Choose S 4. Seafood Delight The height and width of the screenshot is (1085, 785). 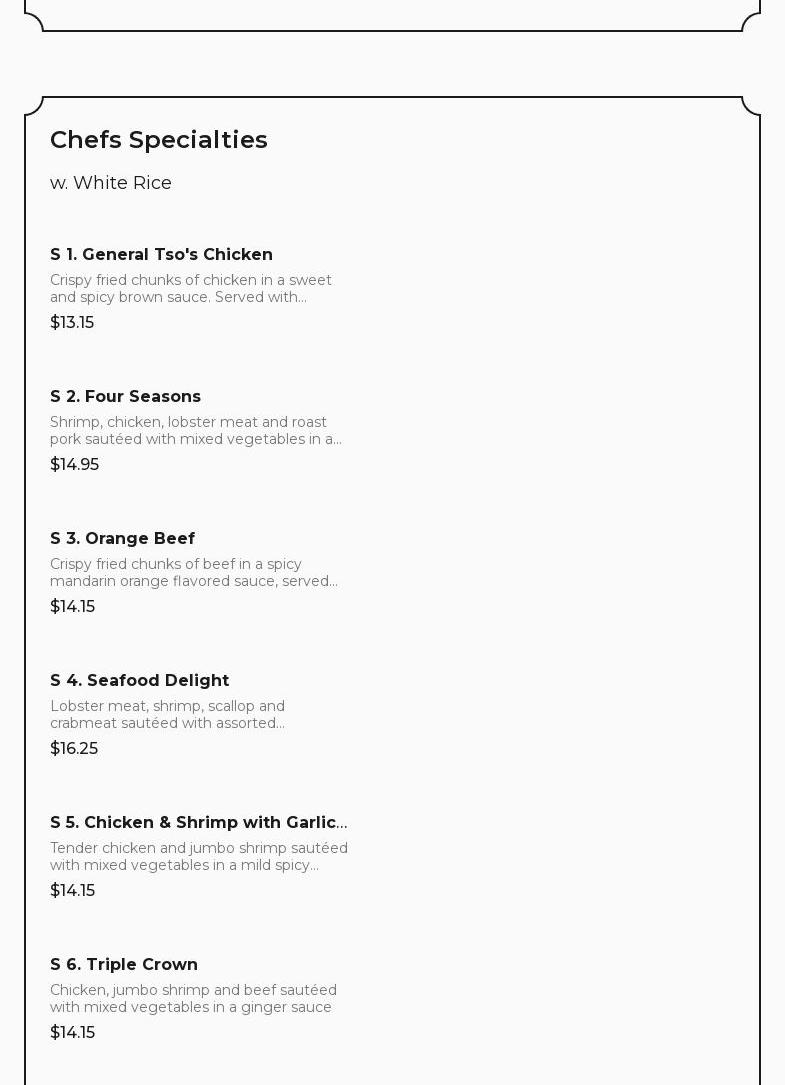[139, 681]
